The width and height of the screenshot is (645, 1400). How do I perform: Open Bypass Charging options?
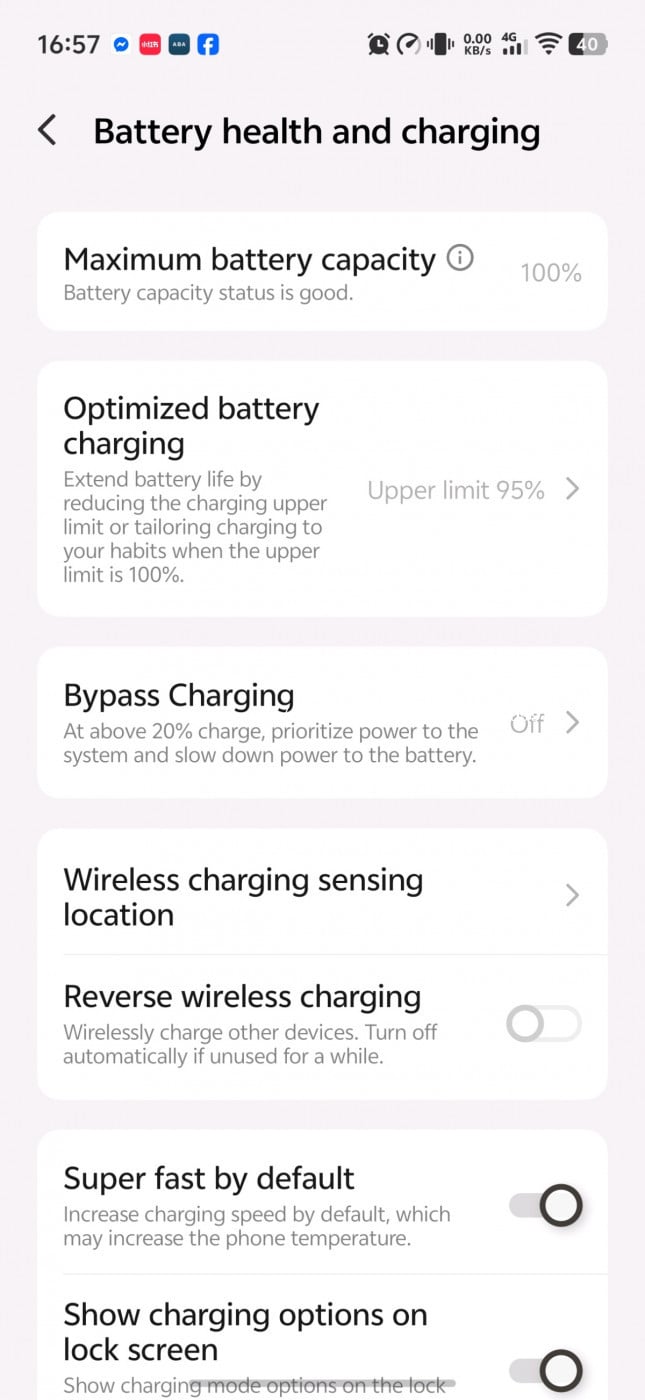coord(321,722)
